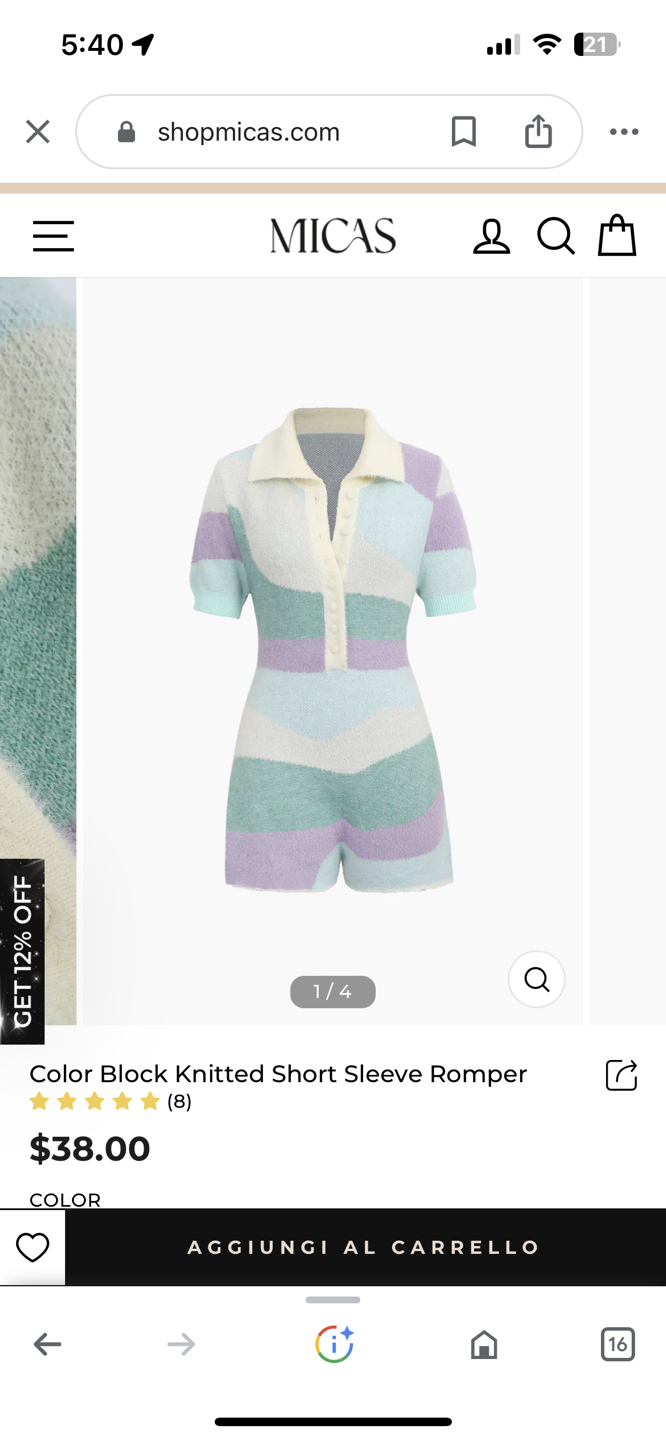Open the shopping bag
This screenshot has width=666, height=1440.
point(617,236)
